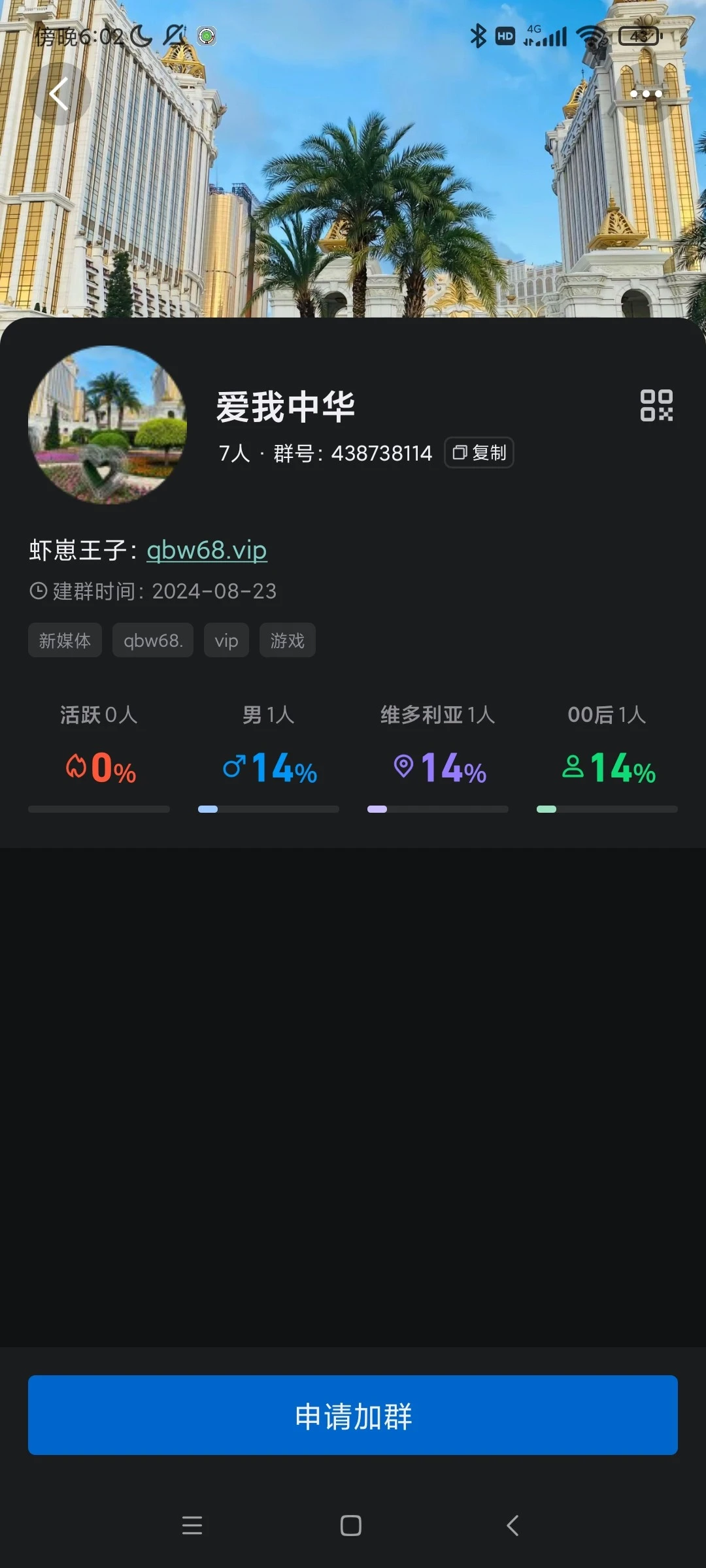Expand the 男 1人 statistic details
The height and width of the screenshot is (1568, 706).
[x=268, y=715]
